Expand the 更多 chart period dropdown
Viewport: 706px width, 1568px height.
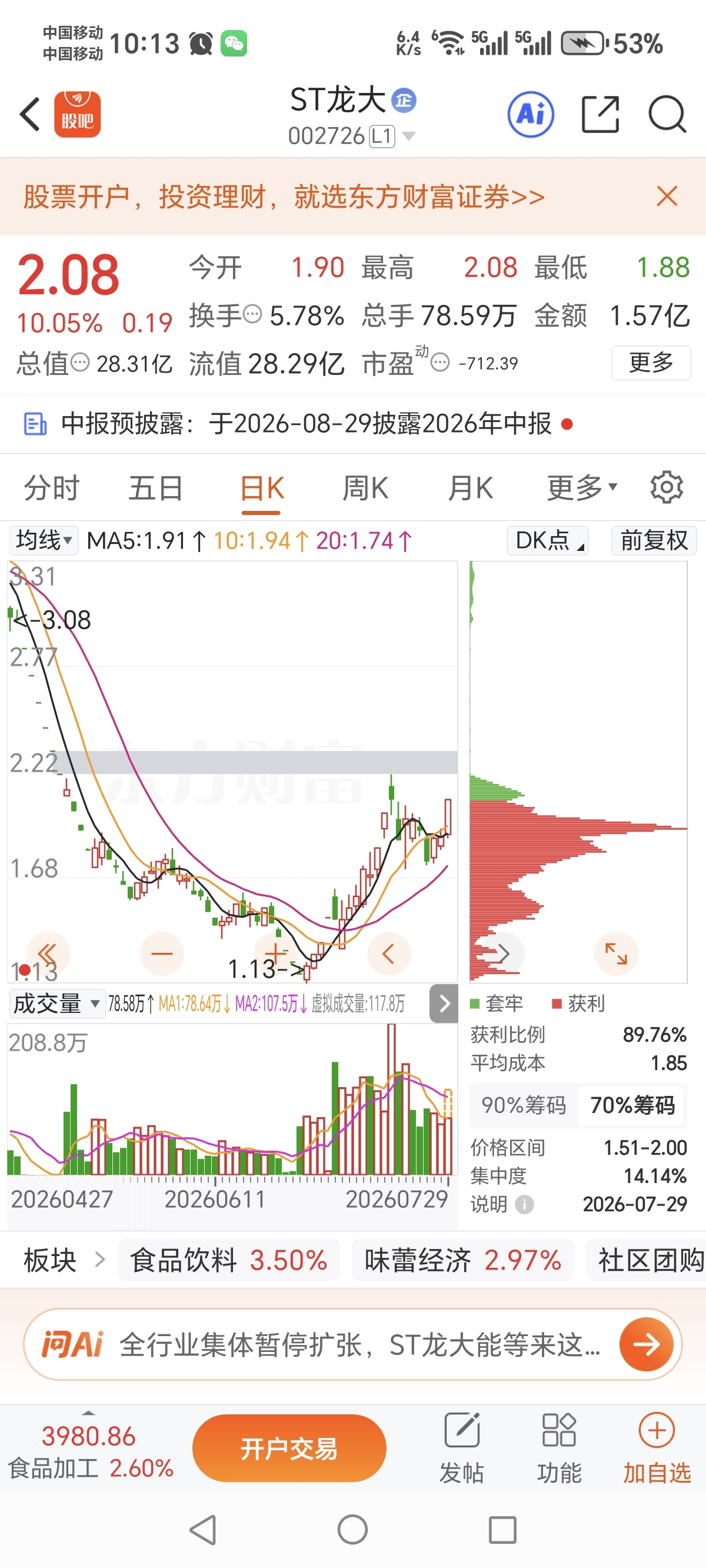[582, 488]
